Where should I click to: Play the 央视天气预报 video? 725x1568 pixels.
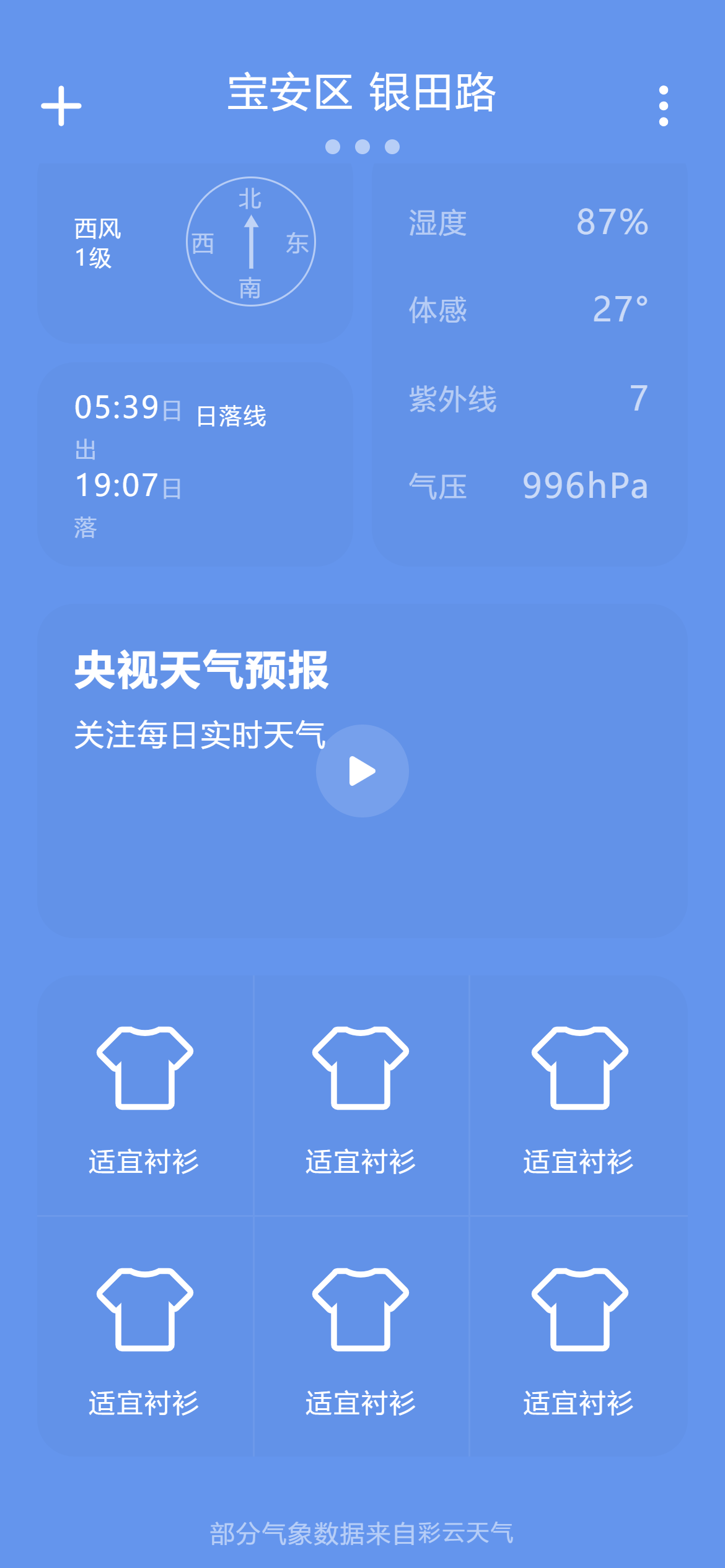click(x=362, y=770)
